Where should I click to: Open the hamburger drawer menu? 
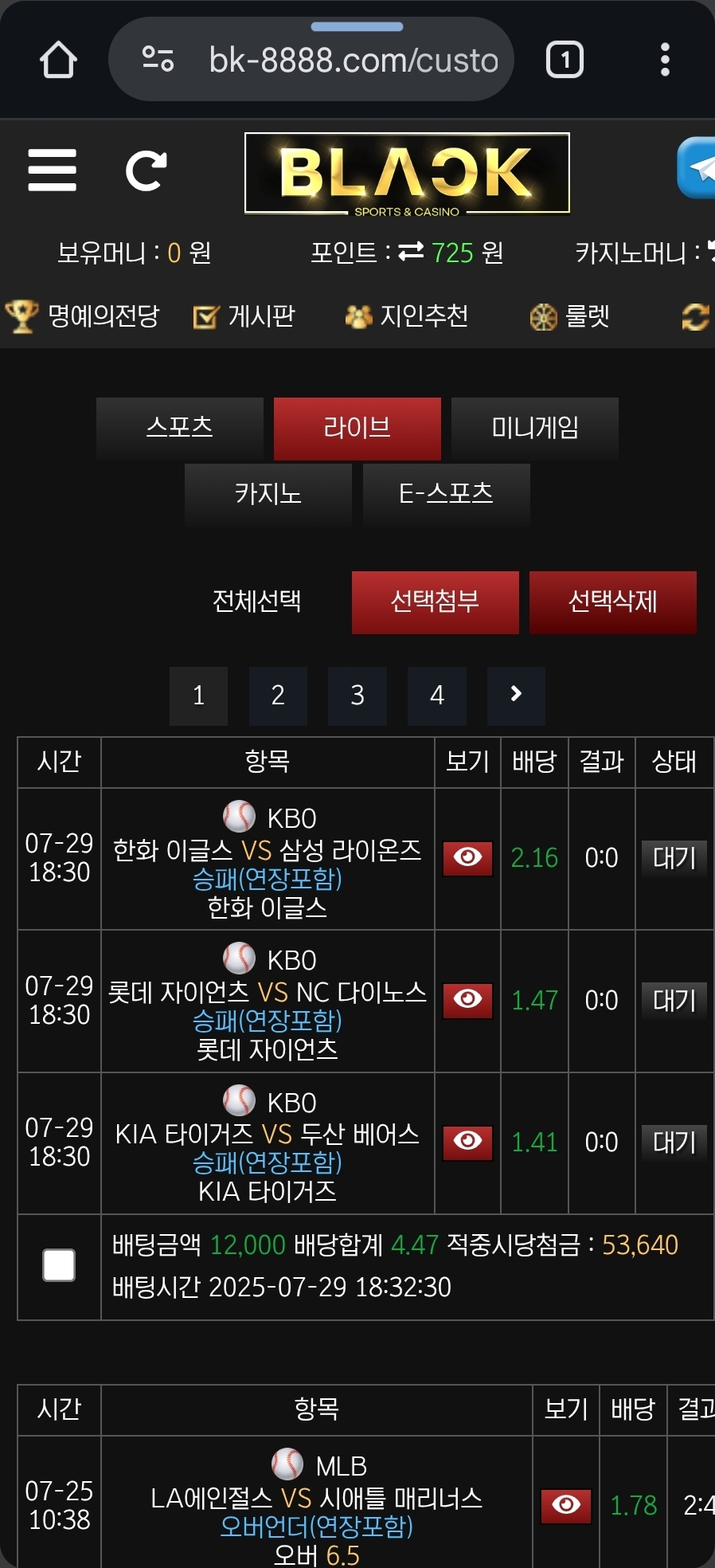[x=53, y=171]
